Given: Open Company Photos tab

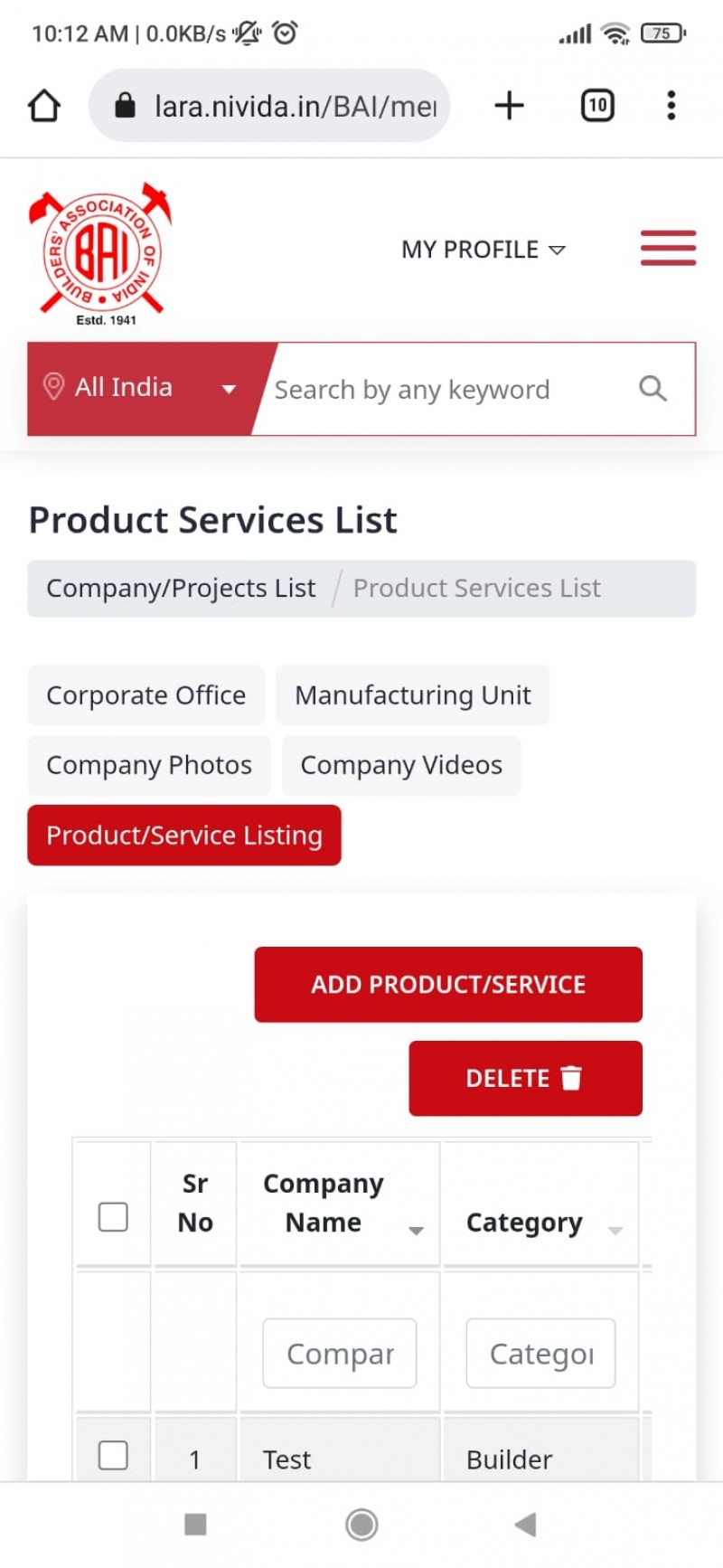Looking at the screenshot, I should 149,765.
